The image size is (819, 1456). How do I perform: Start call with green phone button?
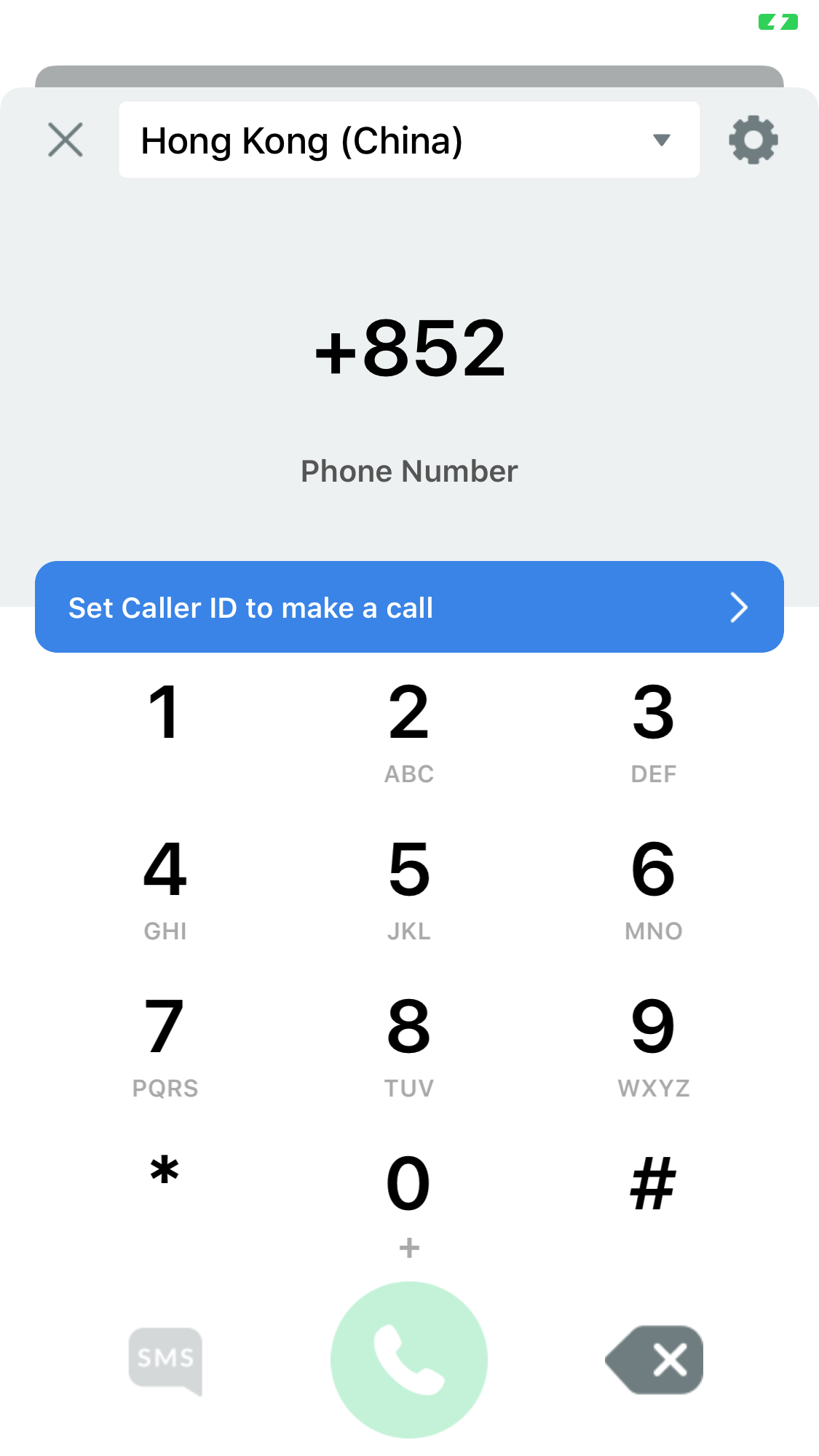tap(409, 1359)
